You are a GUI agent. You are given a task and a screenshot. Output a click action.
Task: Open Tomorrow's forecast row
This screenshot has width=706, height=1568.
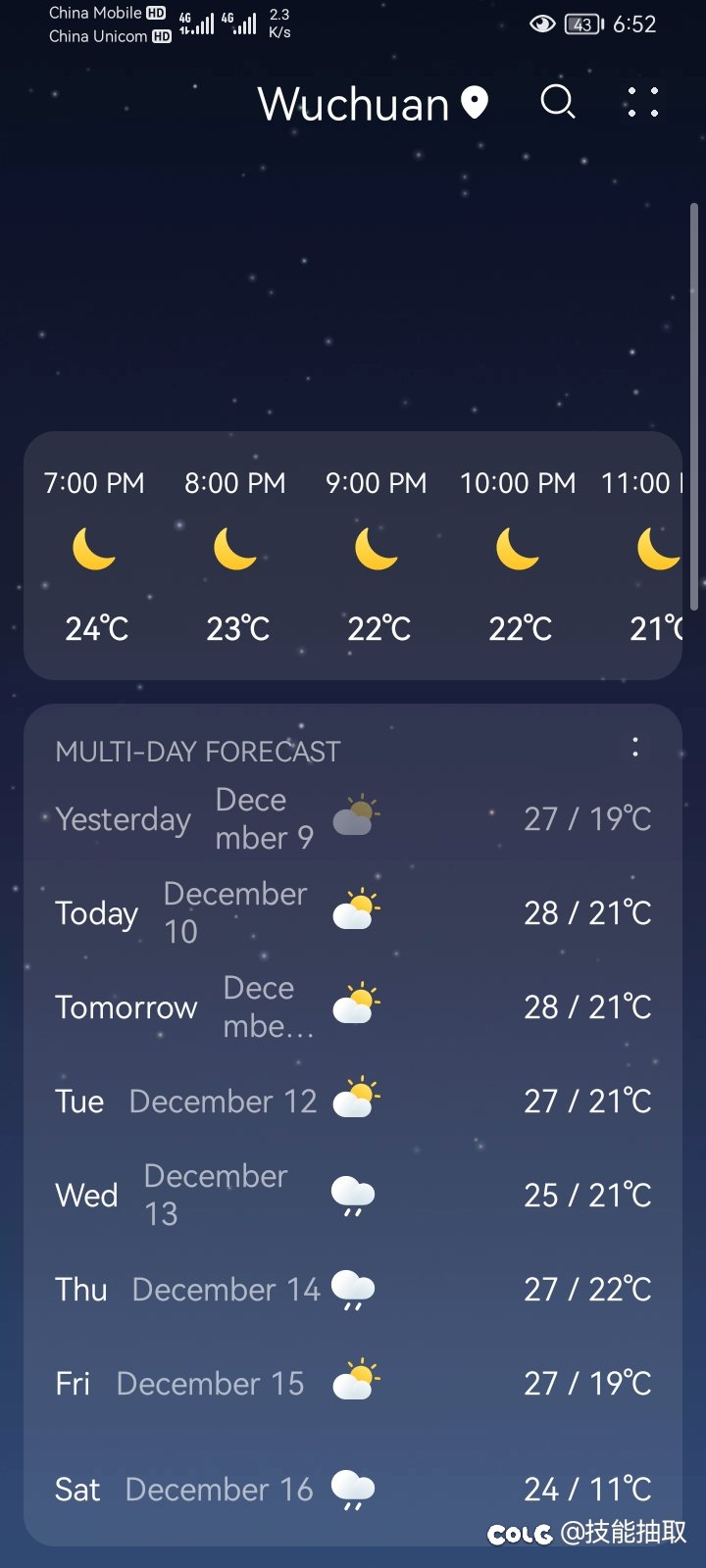[353, 1006]
